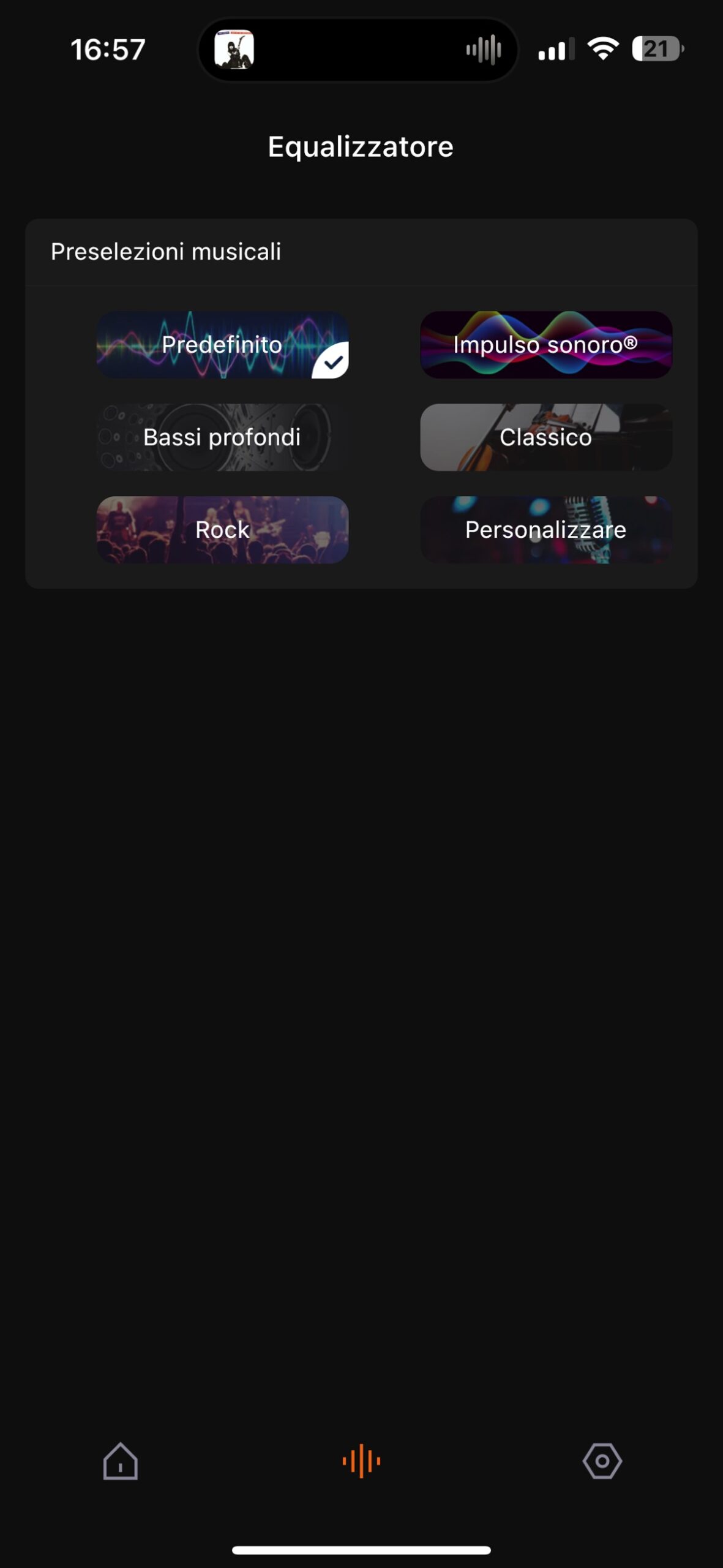Viewport: 723px width, 1568px height.
Task: Apply the Bassi profondi preset
Action: 222,437
